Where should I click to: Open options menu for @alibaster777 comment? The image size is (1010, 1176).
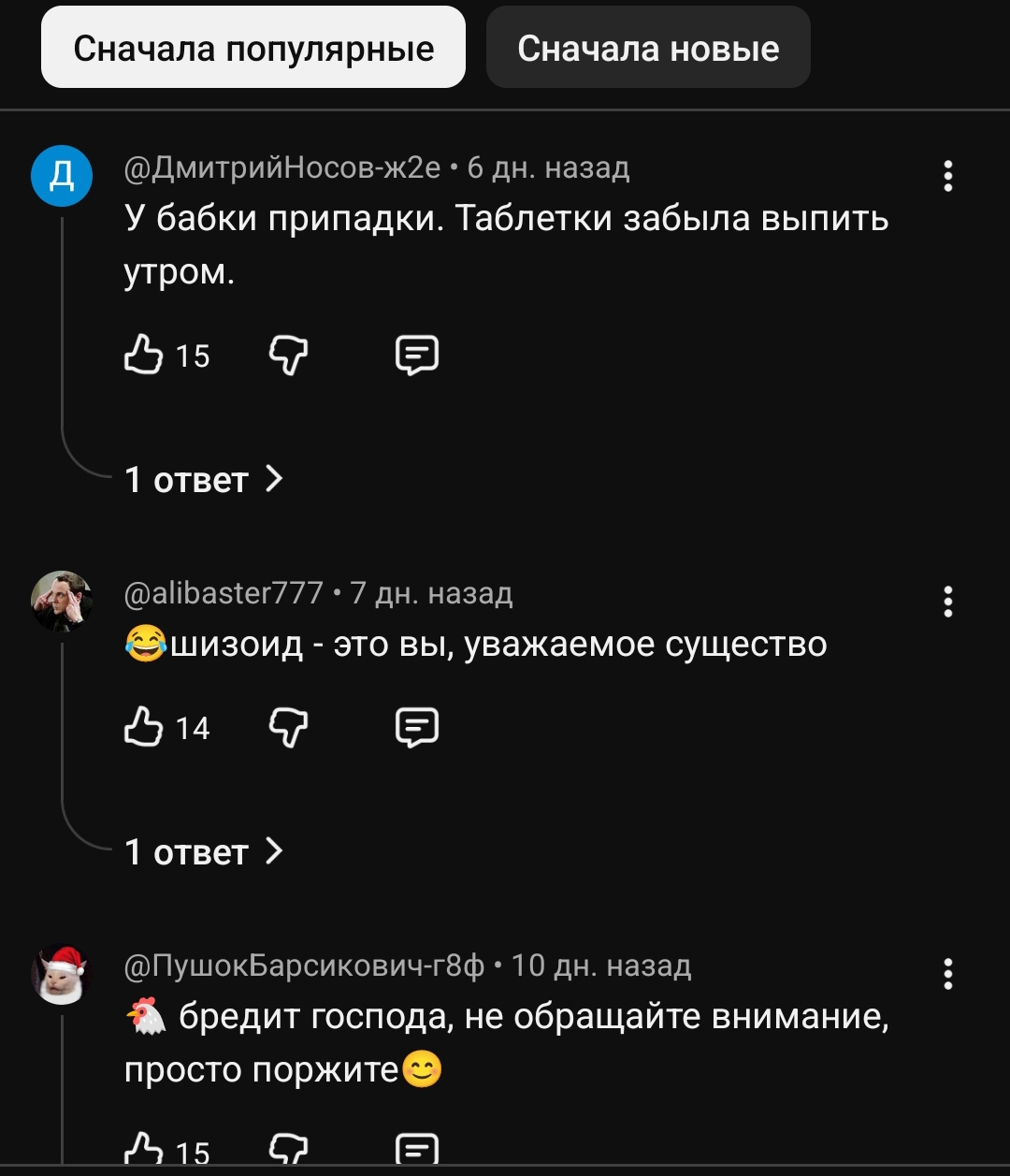pyautogui.click(x=948, y=602)
